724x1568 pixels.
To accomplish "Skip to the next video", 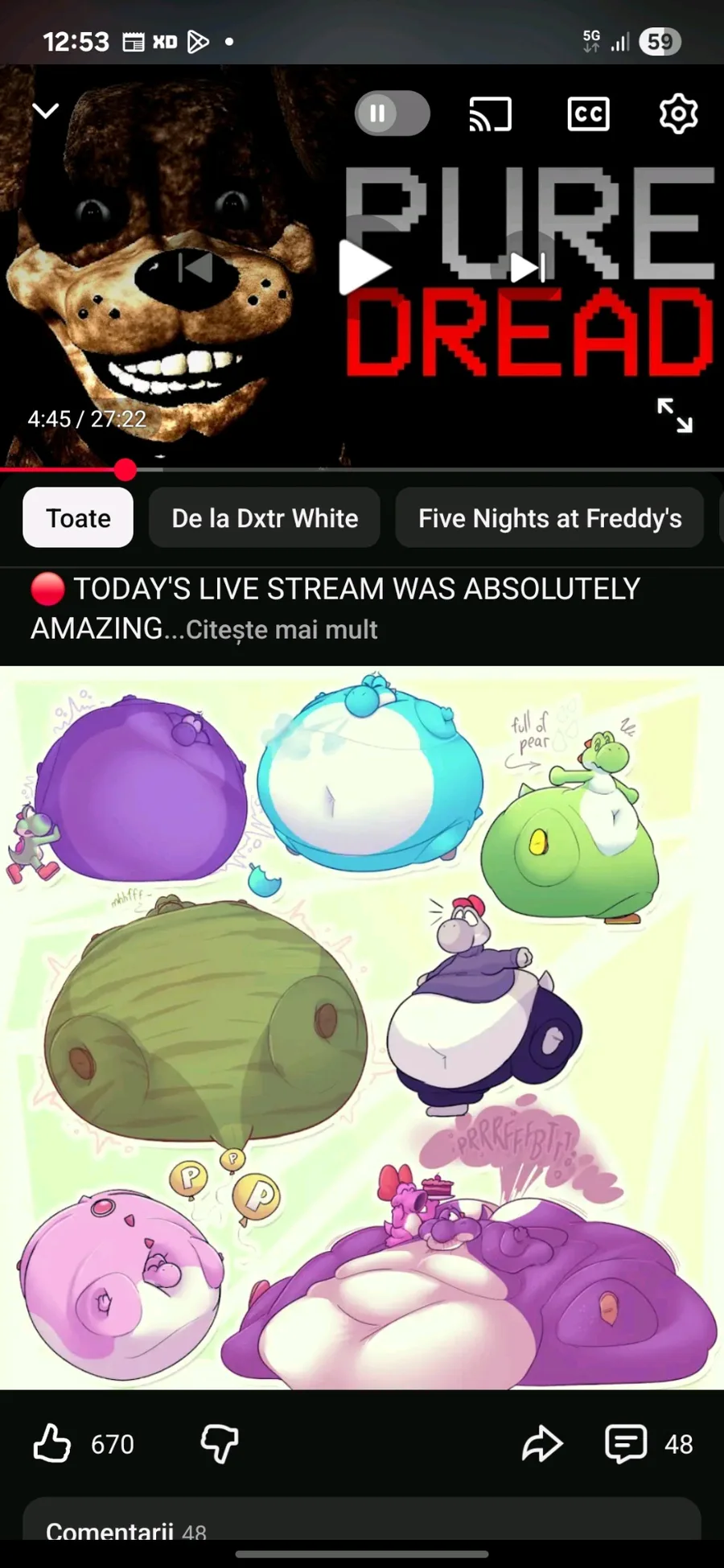I will coord(529,268).
